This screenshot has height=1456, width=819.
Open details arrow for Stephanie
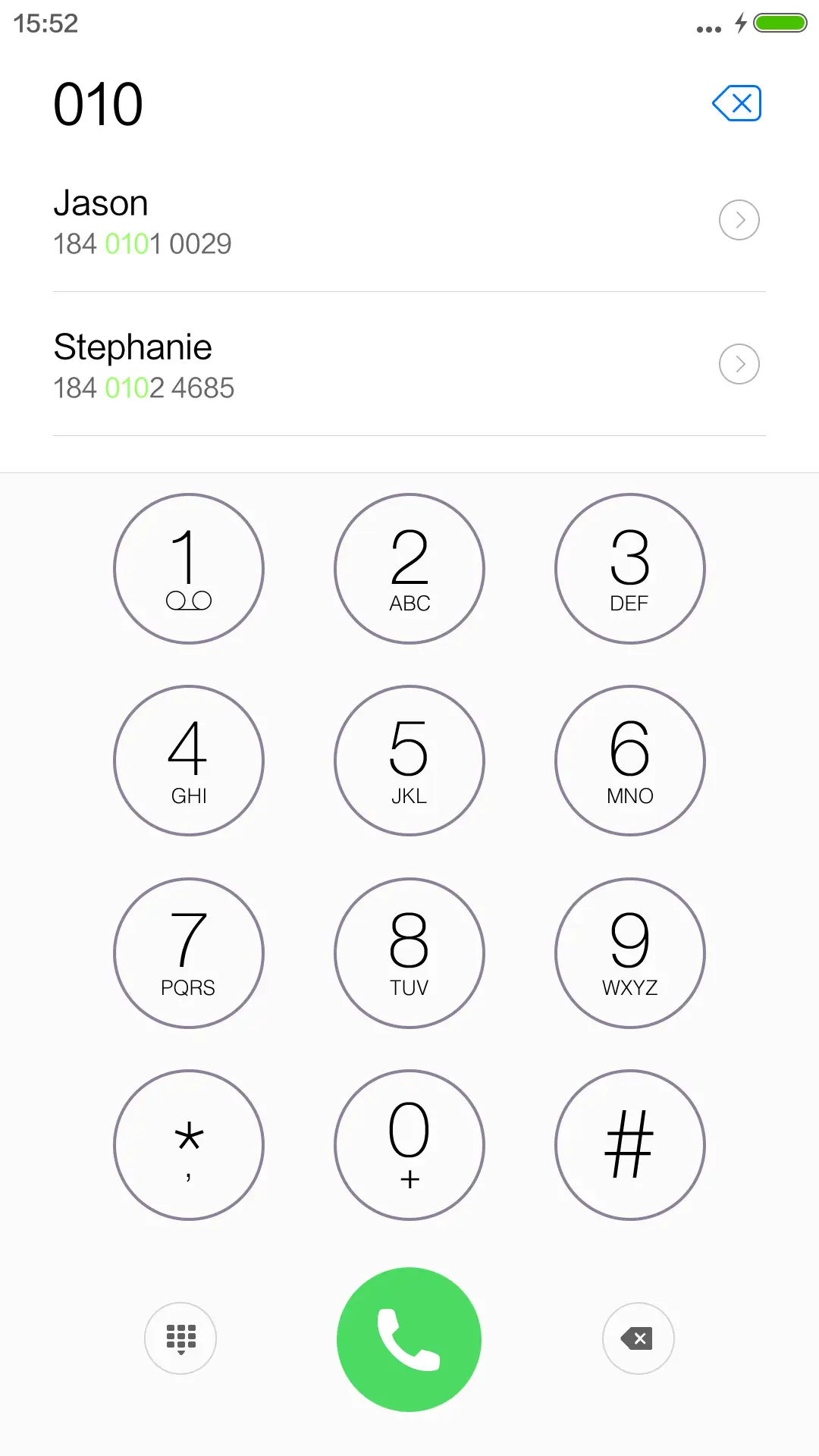(739, 364)
